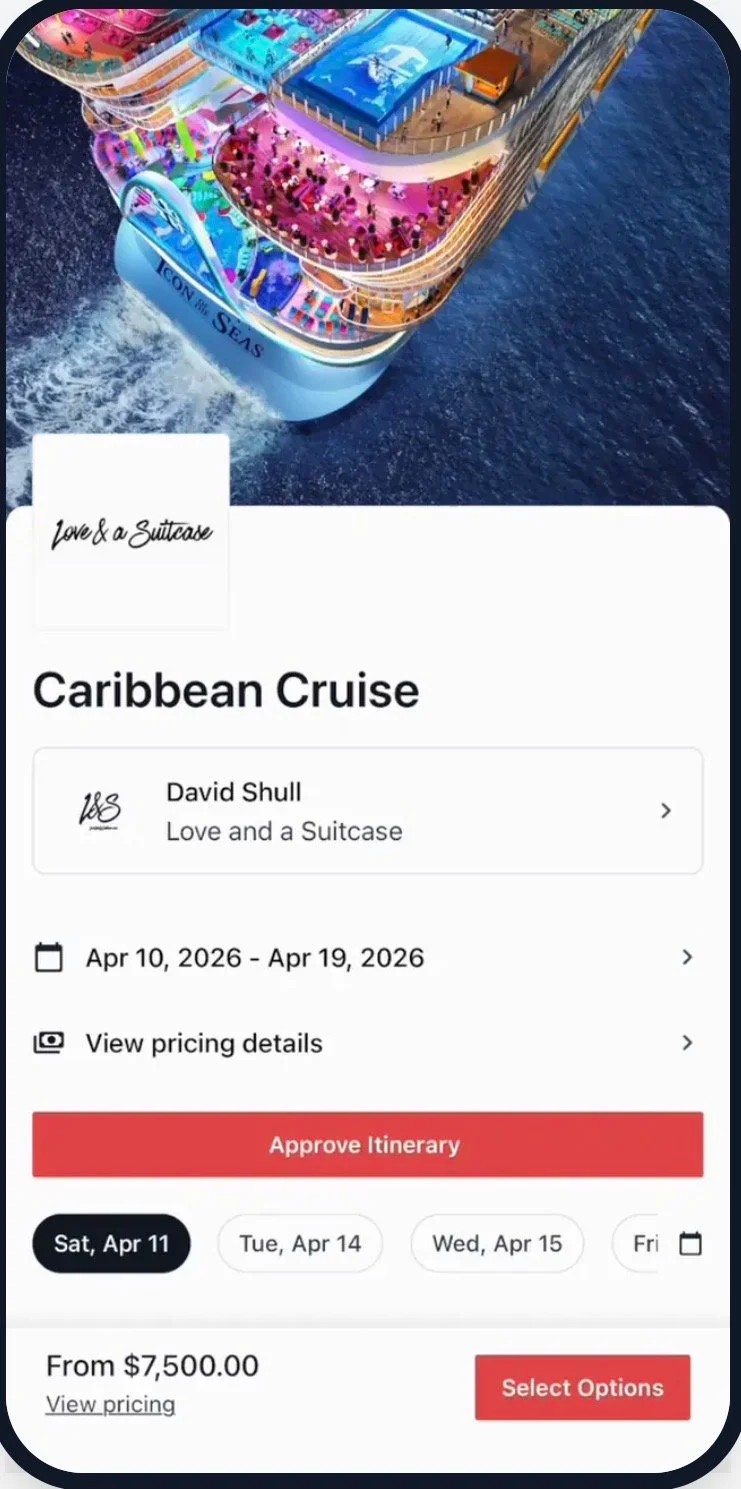The width and height of the screenshot is (741, 1489).
Task: Jump to the Tue, Apr 14 chip
Action: point(300,1244)
